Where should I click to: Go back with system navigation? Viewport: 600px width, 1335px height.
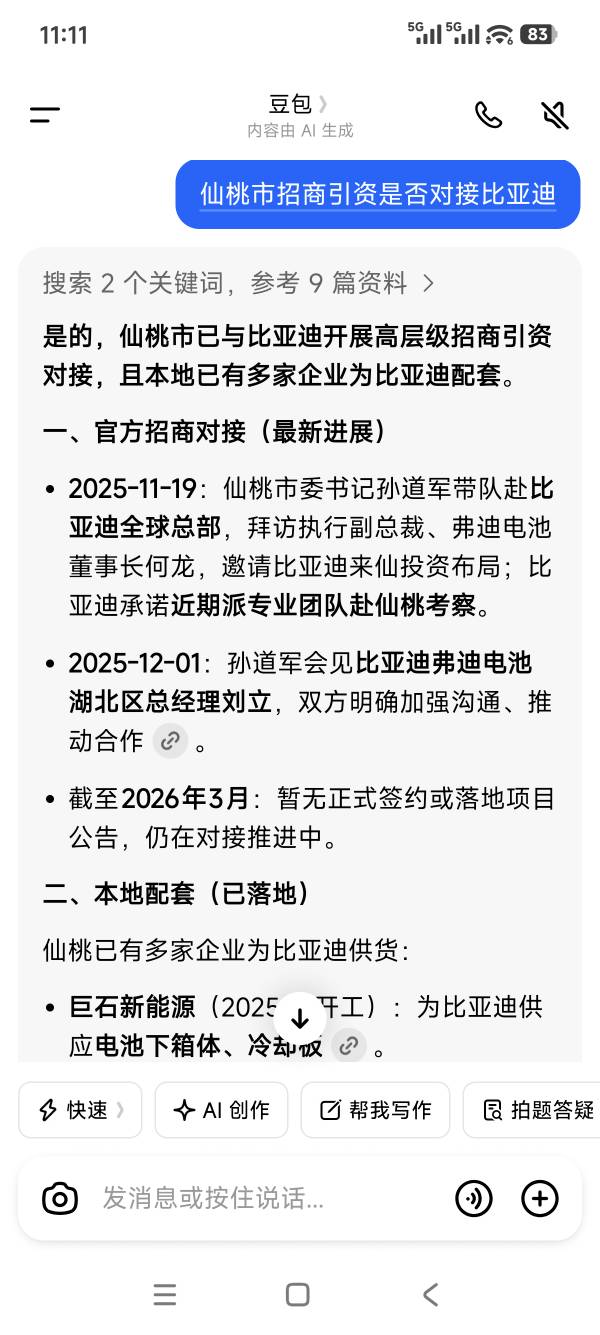430,1295
